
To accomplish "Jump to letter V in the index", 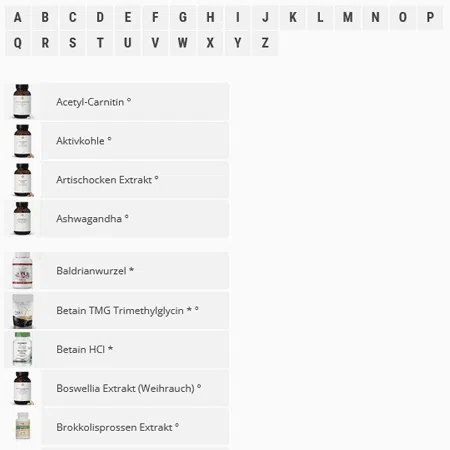I will point(155,43).
